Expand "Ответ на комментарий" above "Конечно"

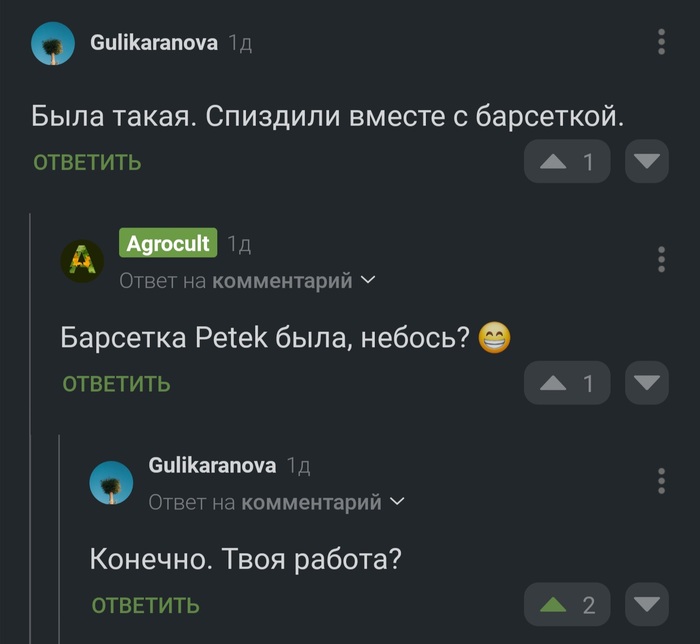pos(276,502)
